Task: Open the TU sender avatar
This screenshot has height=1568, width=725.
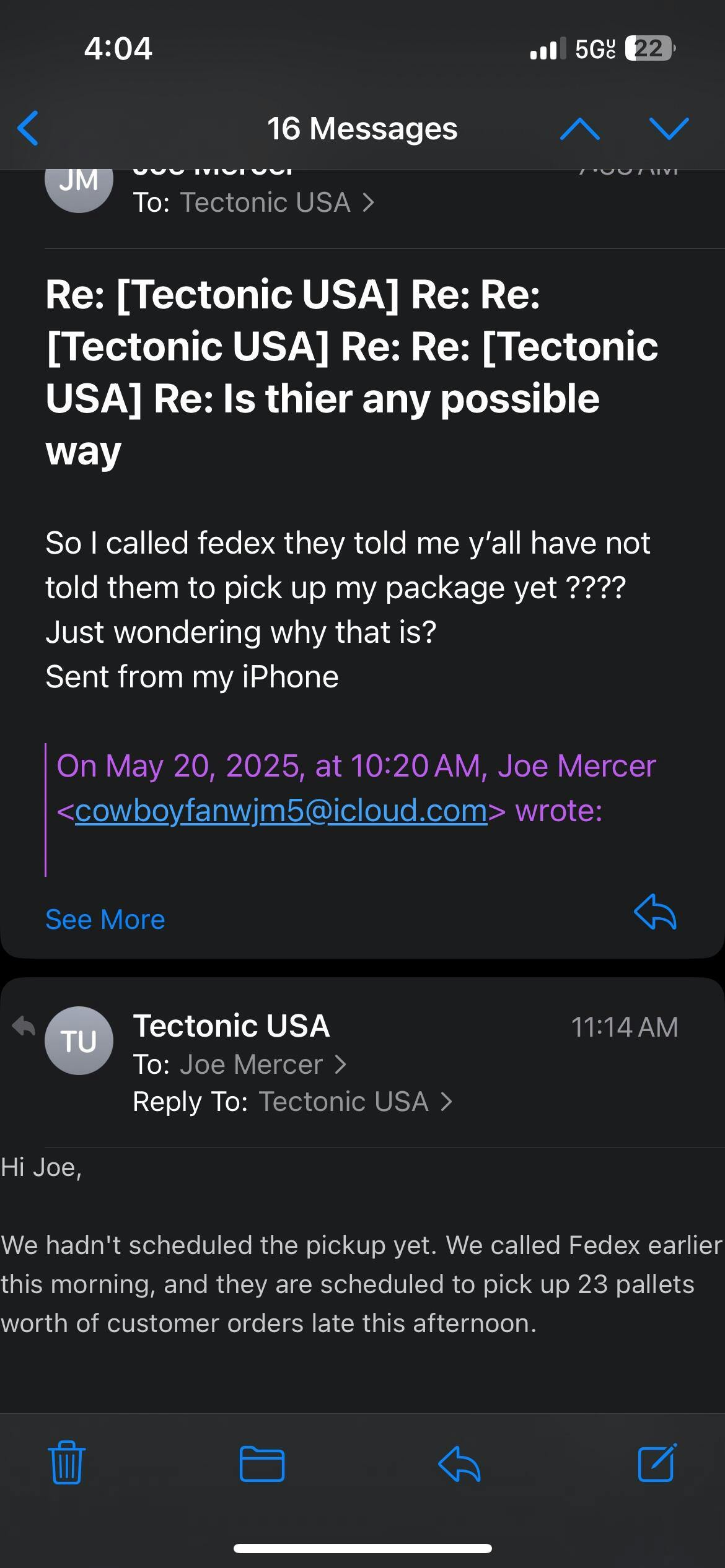Action: (79, 1040)
